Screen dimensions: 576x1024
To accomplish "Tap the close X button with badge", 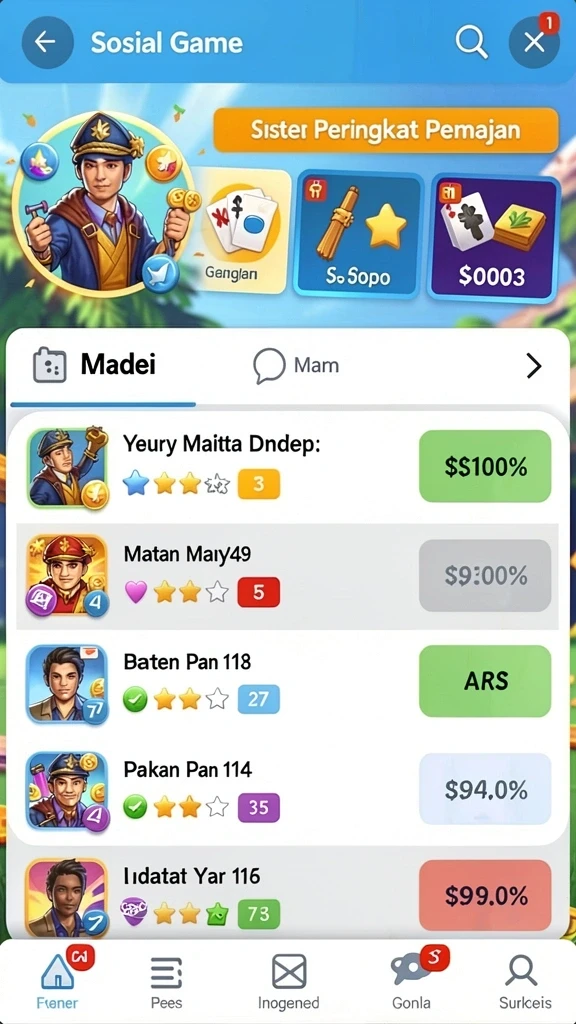I will (534, 42).
